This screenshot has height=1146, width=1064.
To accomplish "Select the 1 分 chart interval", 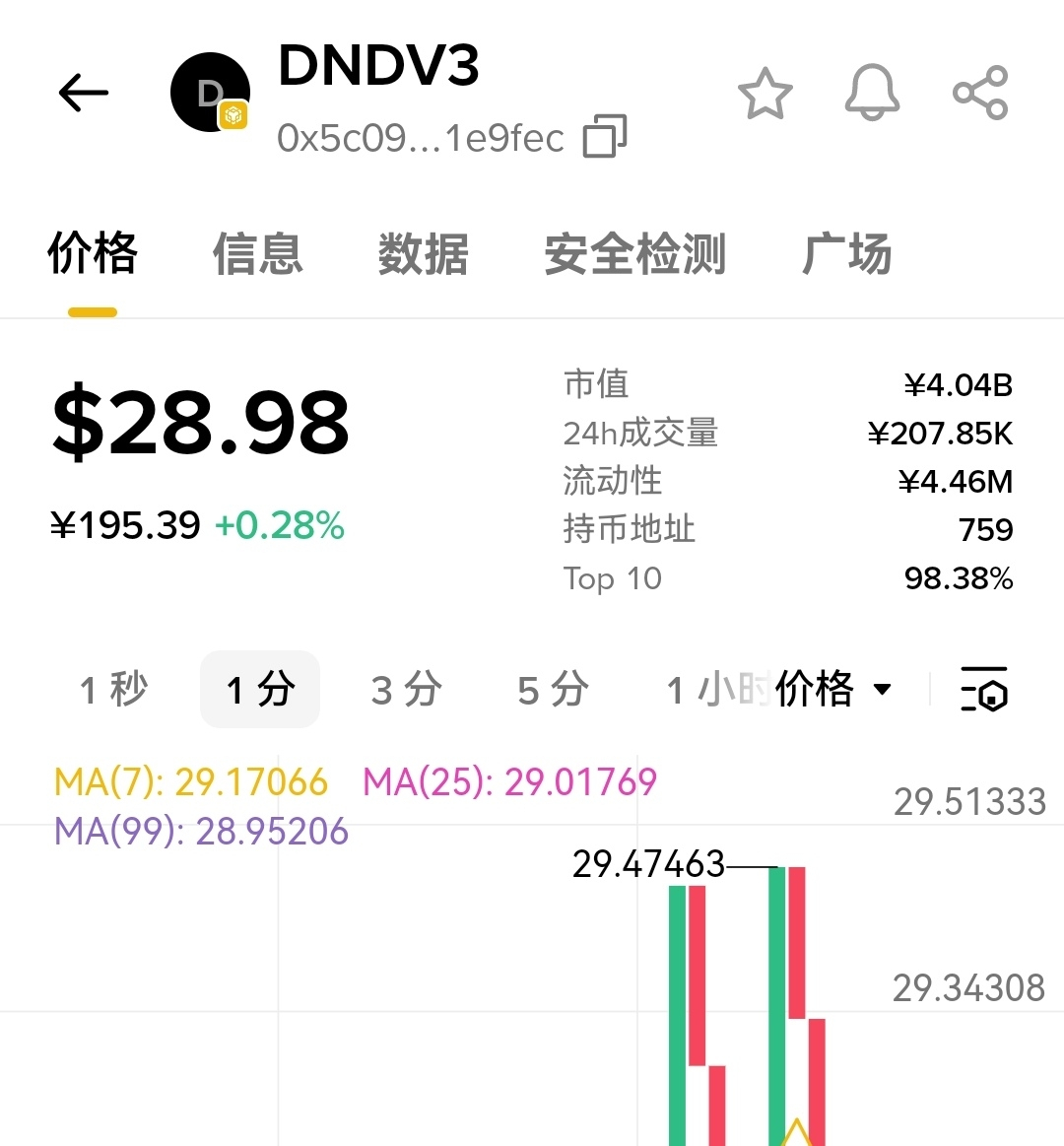I will click(260, 689).
